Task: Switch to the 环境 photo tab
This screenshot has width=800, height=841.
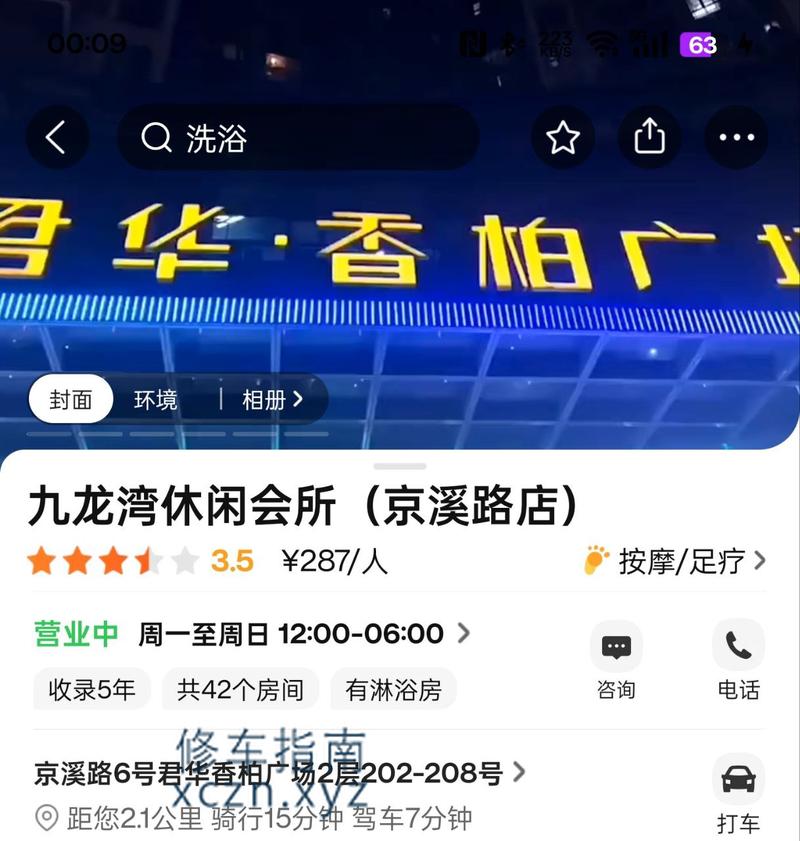Action: point(156,400)
